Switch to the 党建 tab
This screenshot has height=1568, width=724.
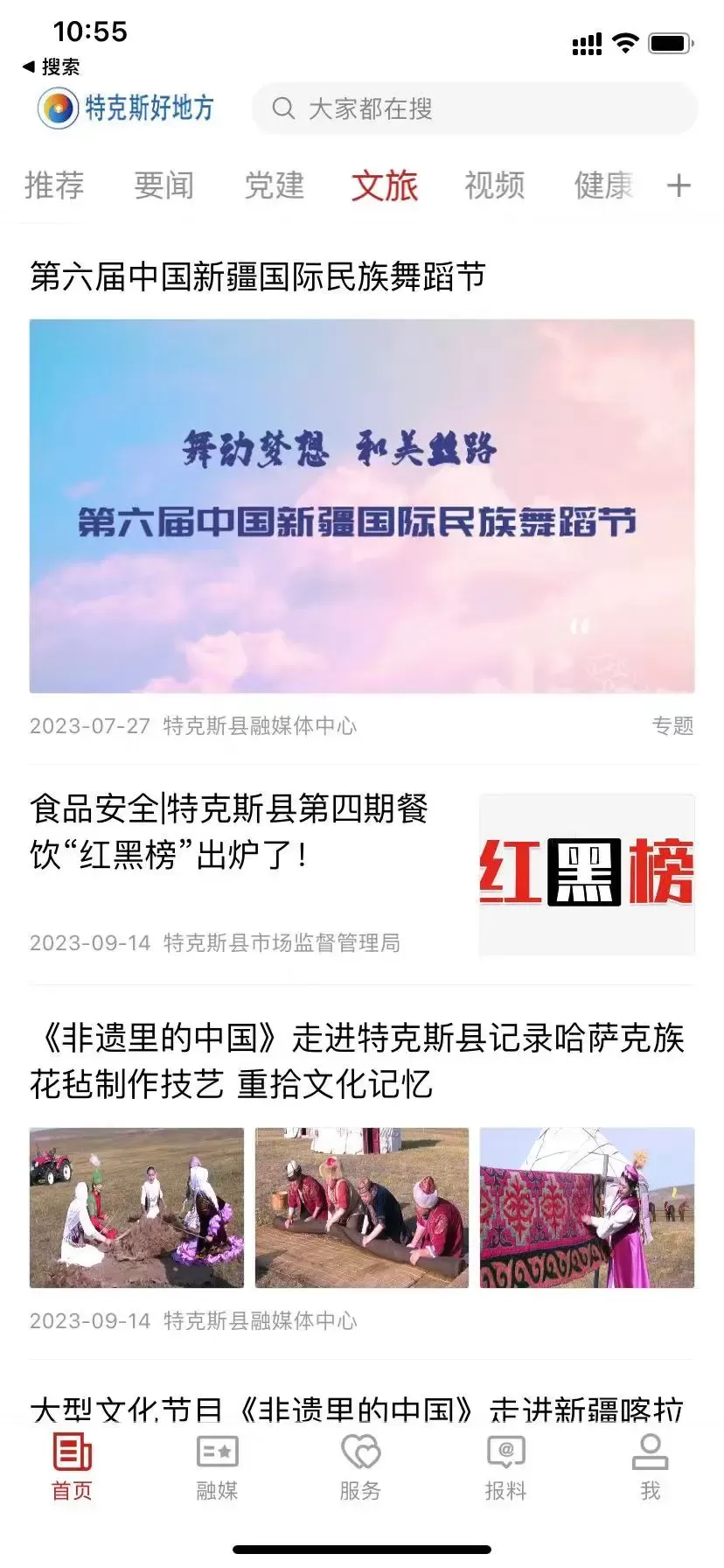pyautogui.click(x=274, y=185)
